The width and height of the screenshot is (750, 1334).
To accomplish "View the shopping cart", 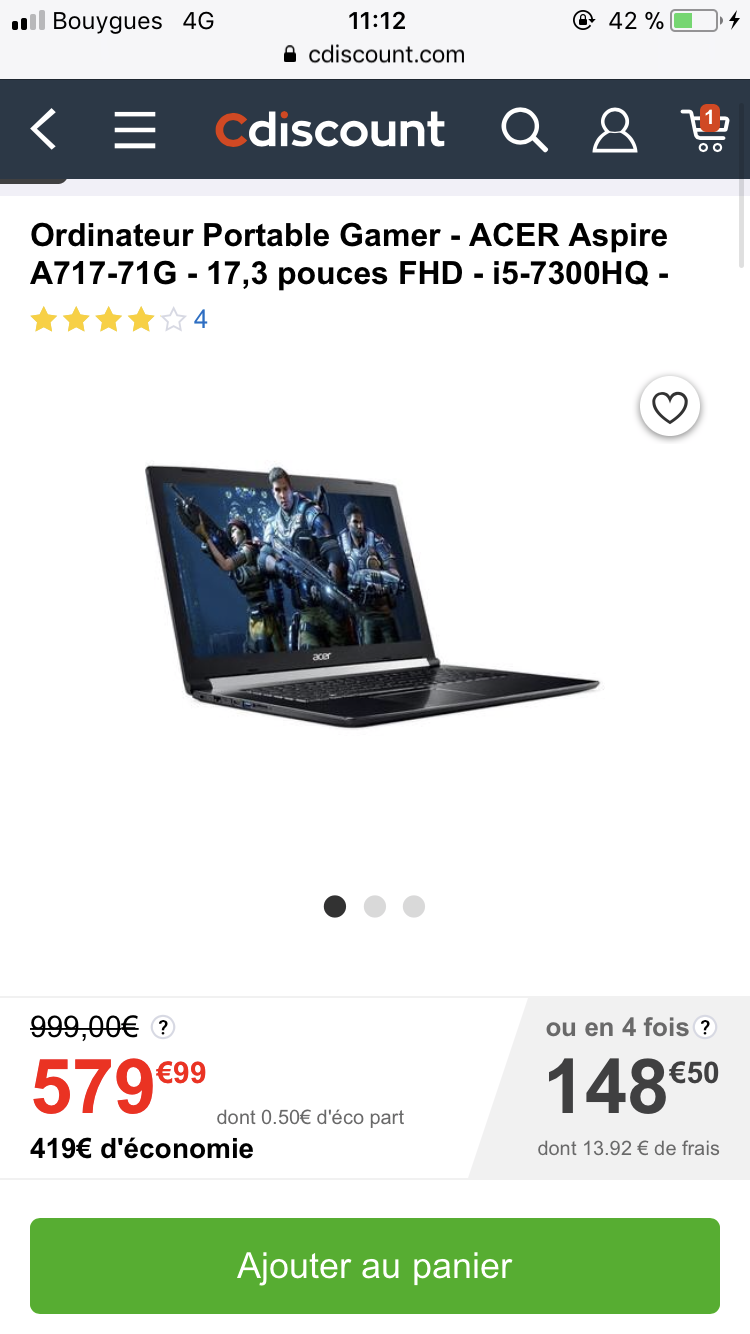I will (704, 130).
